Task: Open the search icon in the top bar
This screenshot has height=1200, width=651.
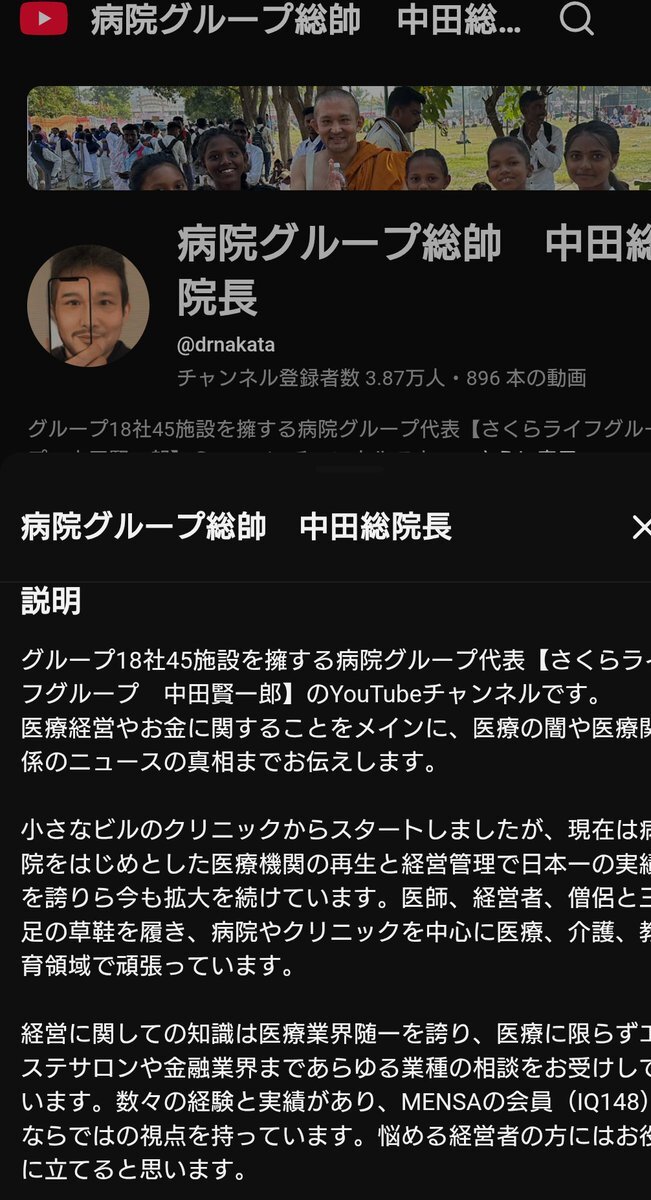Action: (577, 19)
